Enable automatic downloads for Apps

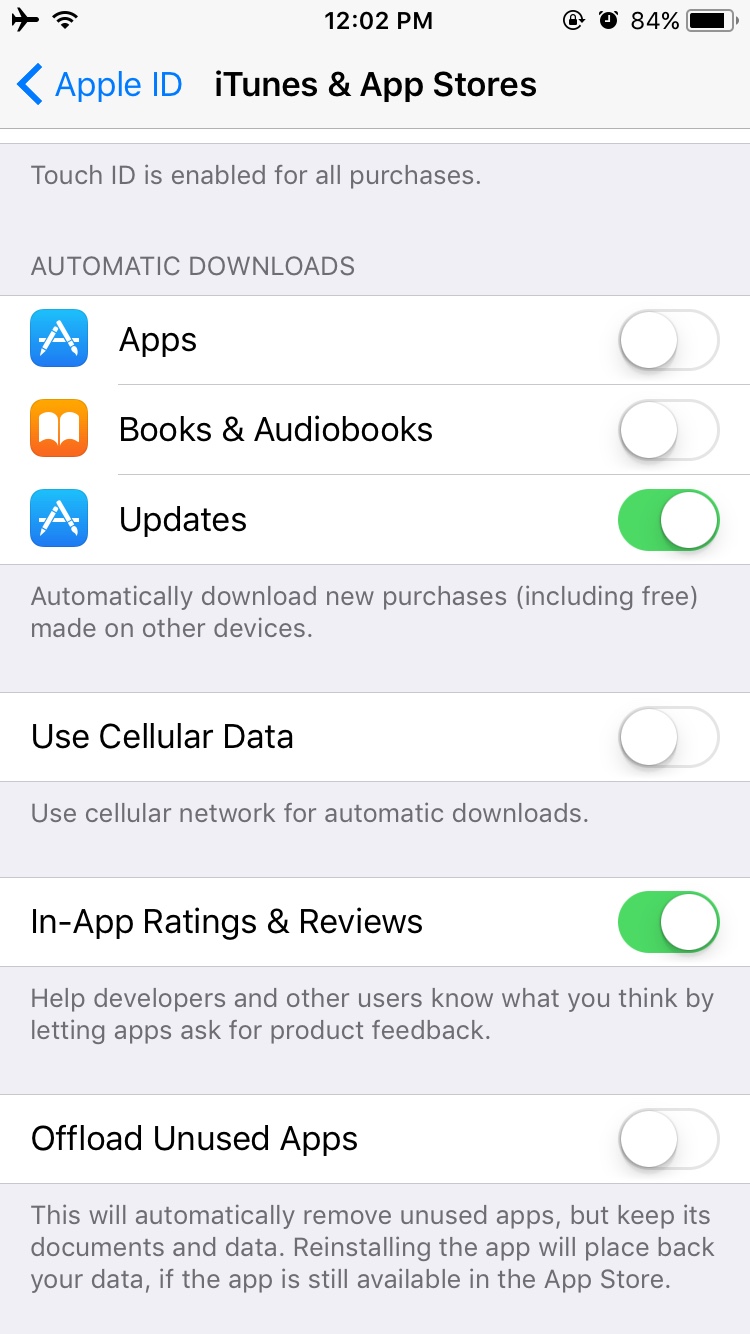(x=668, y=339)
